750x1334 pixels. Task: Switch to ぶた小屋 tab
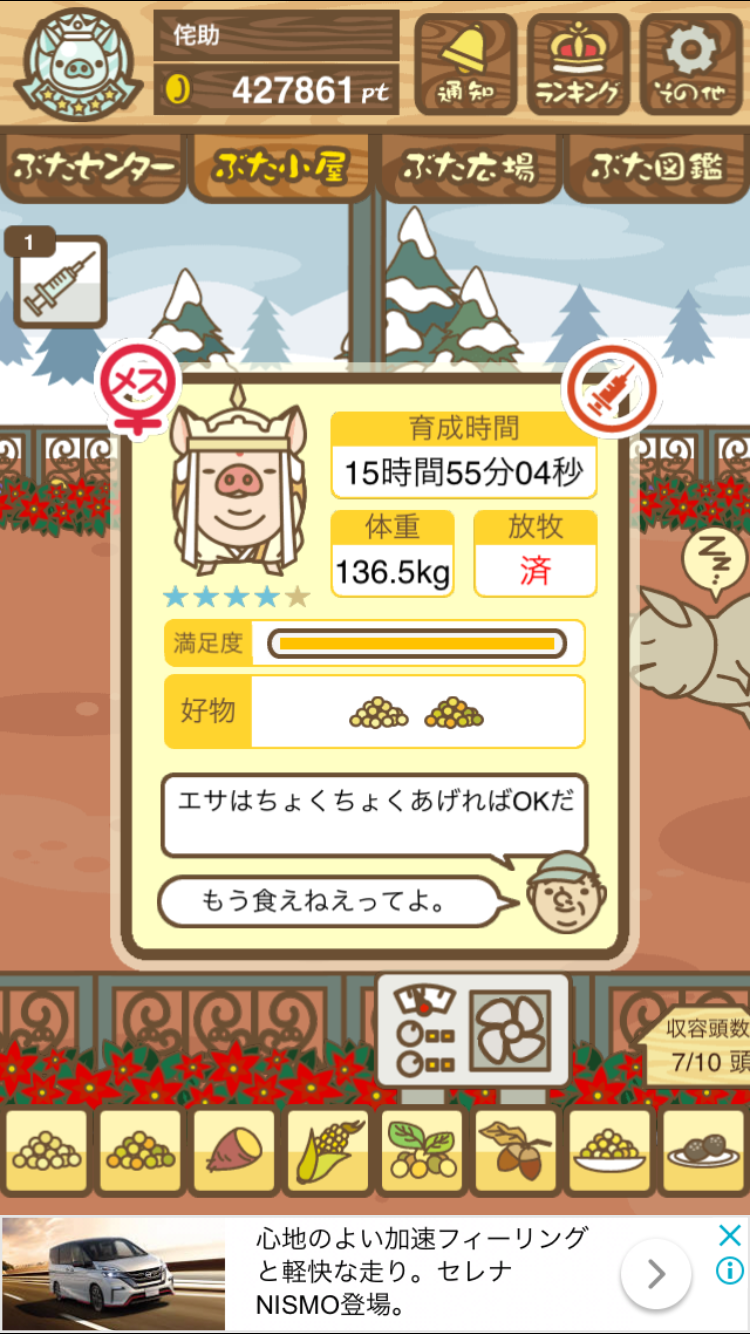click(280, 167)
